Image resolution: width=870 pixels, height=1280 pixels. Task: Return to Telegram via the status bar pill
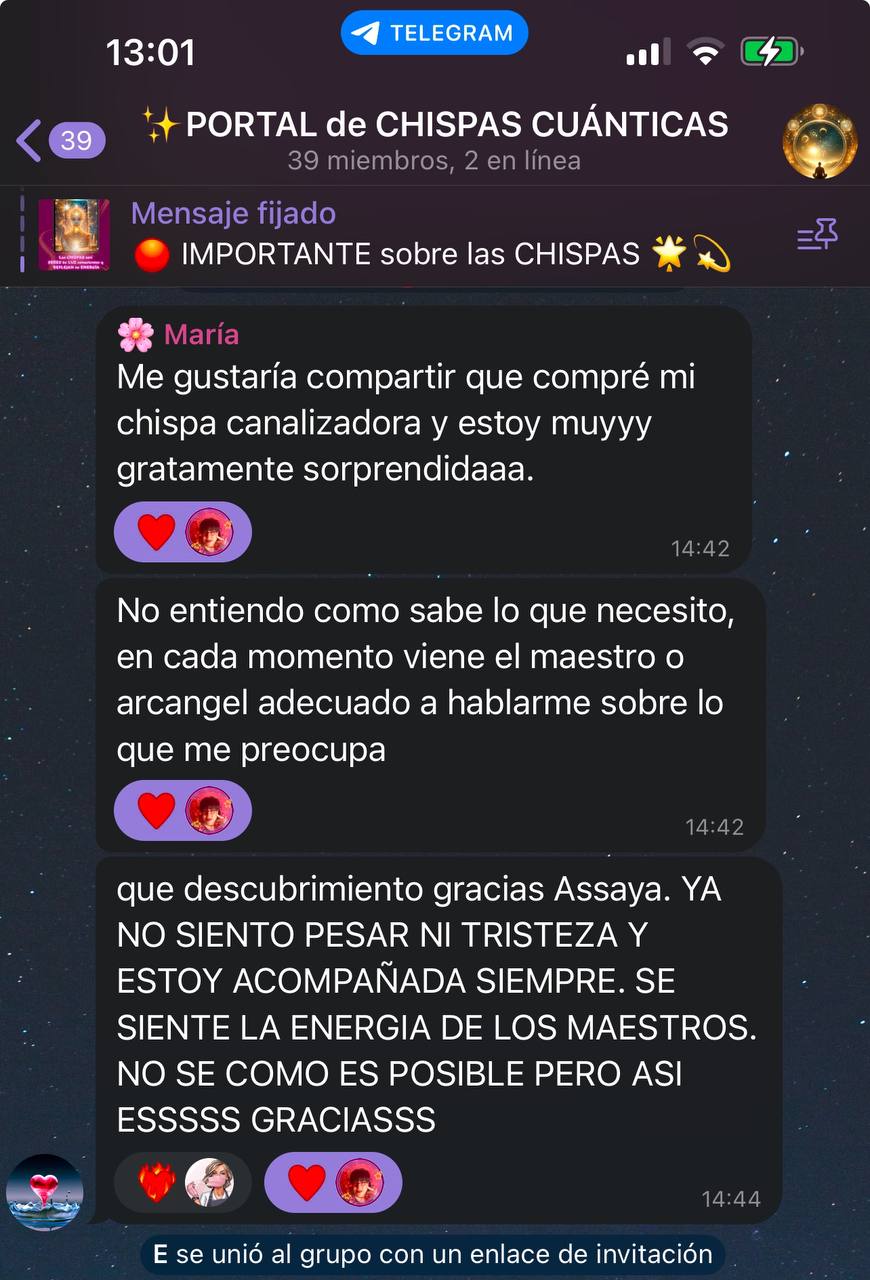tap(434, 33)
